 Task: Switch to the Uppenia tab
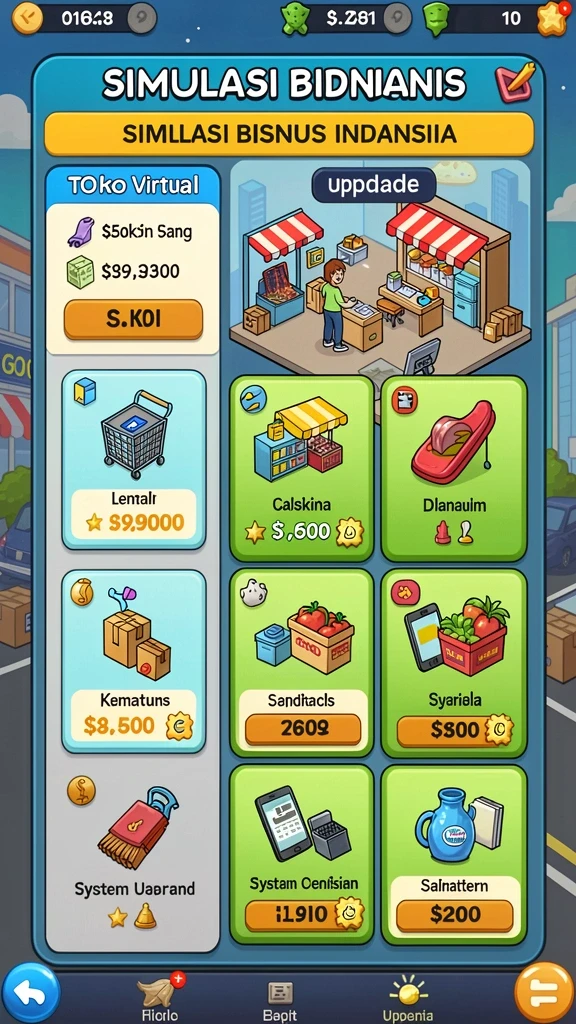(407, 998)
